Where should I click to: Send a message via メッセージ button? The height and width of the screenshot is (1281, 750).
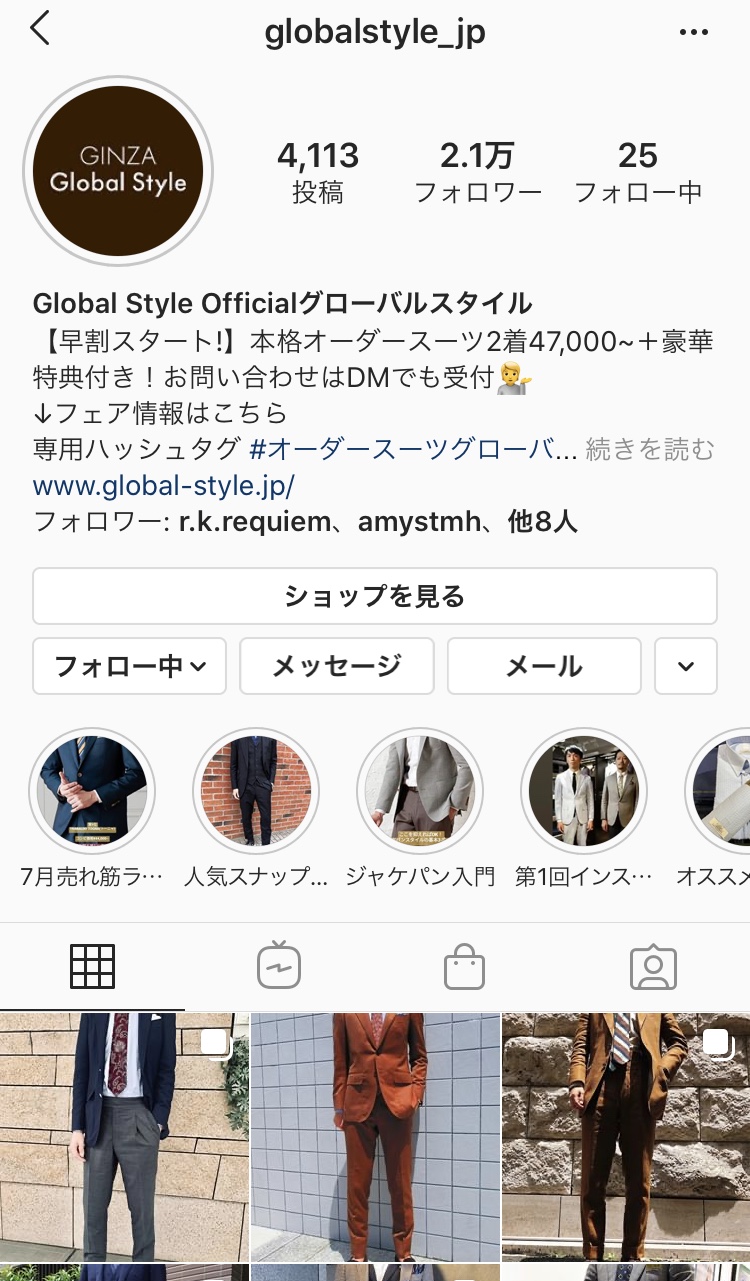coord(337,666)
